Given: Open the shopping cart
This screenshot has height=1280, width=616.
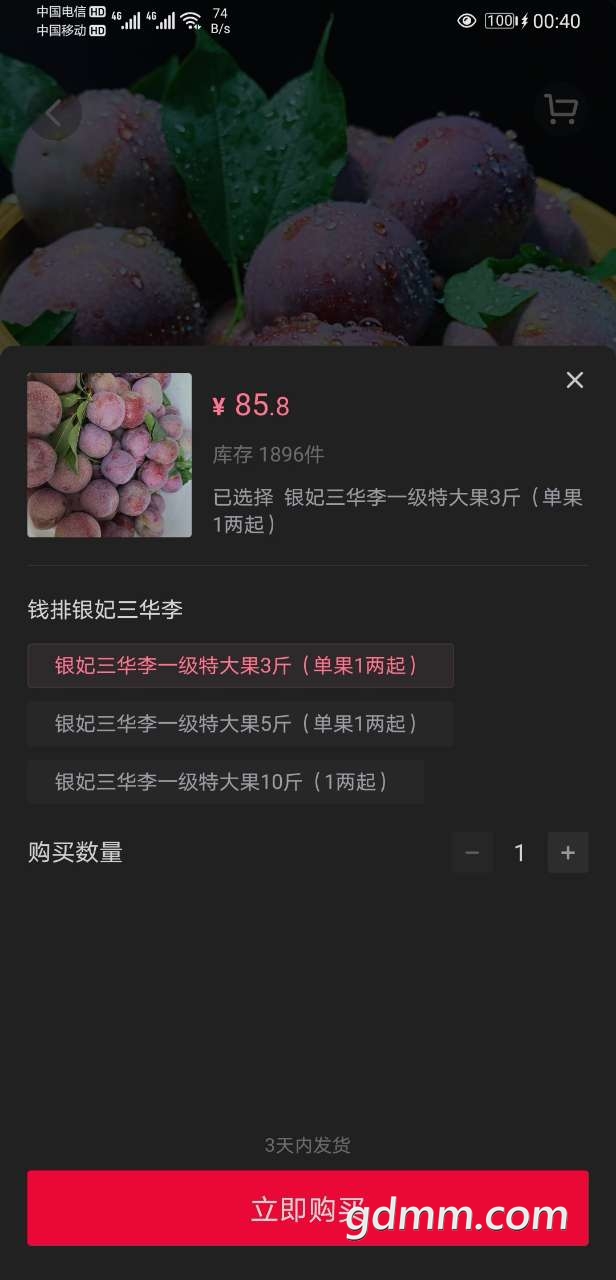Looking at the screenshot, I should [x=560, y=109].
